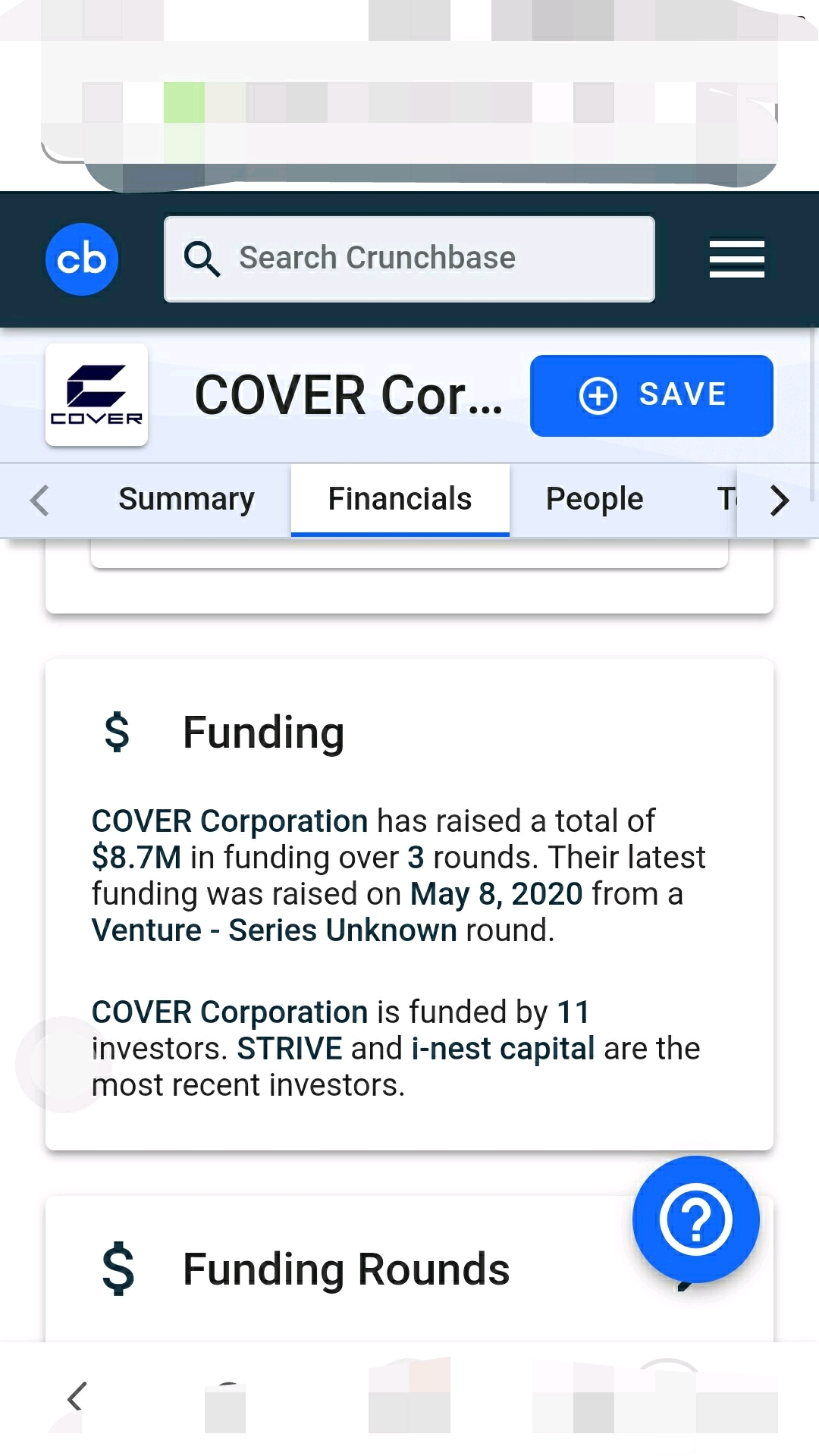
Task: Select the Financials tab
Action: (x=400, y=499)
